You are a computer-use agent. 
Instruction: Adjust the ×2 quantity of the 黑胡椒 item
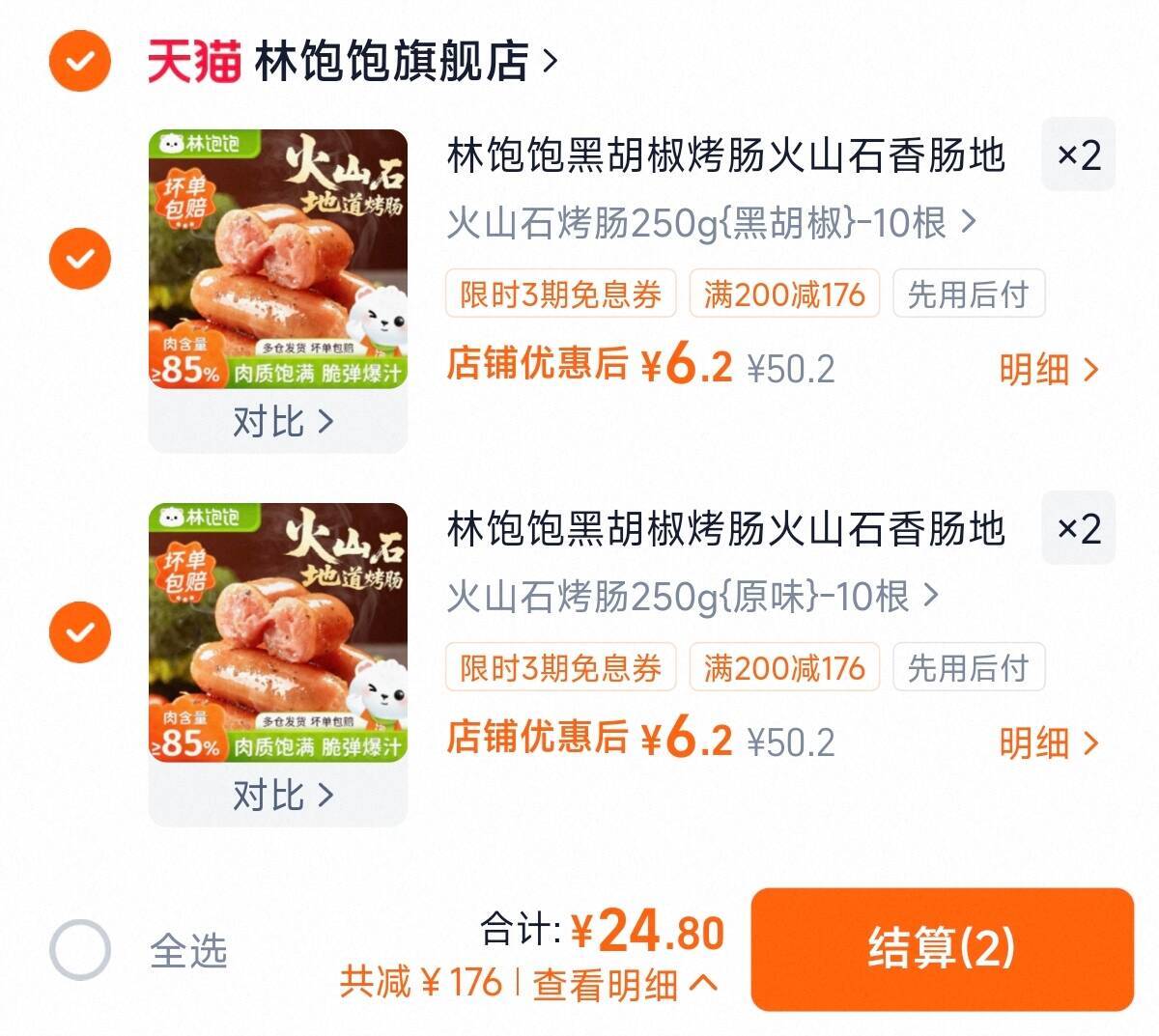point(1079,154)
